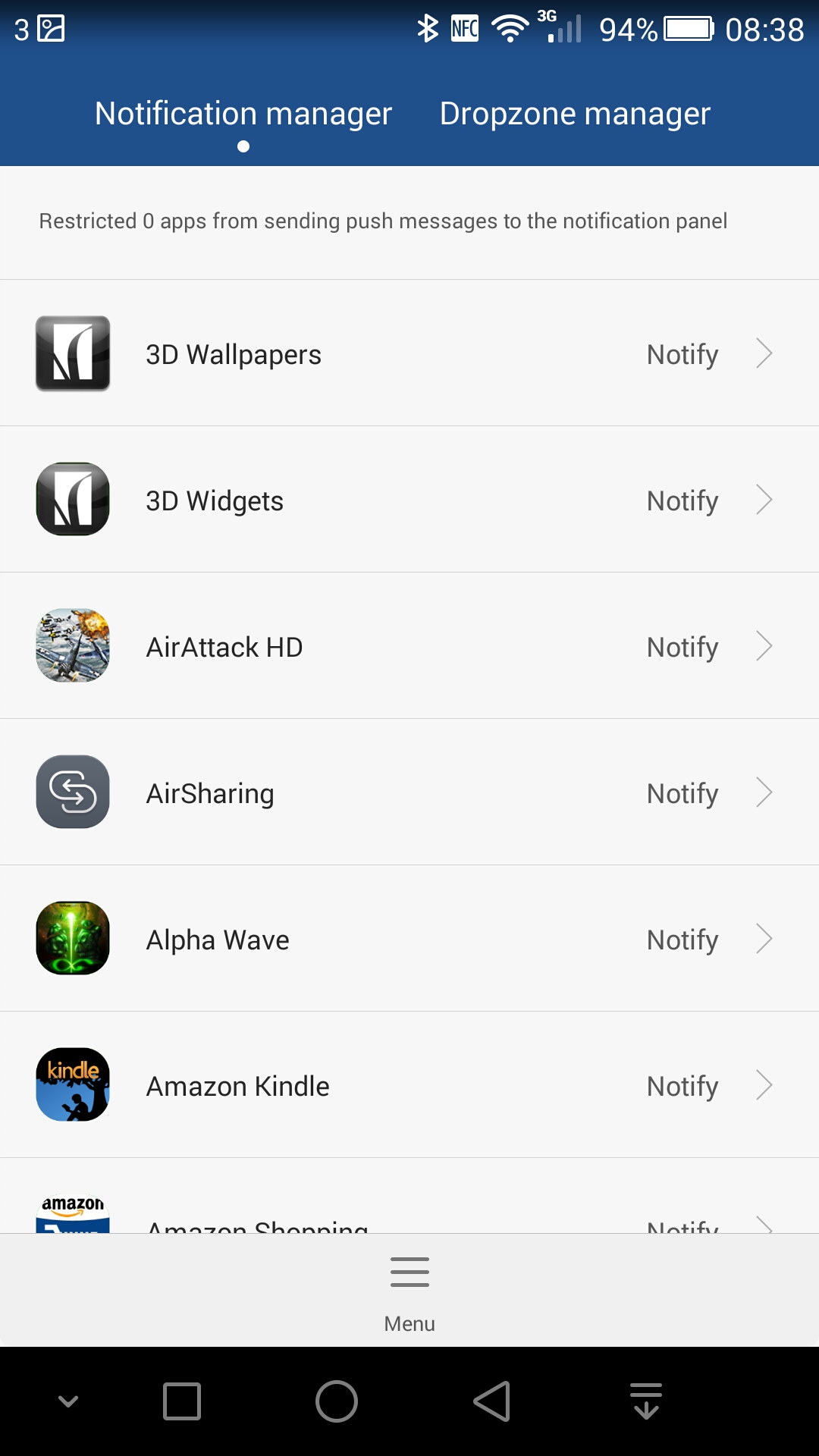Viewport: 819px width, 1456px height.
Task: Pull down the notification panel with the arrow icon
Action: 646,1401
